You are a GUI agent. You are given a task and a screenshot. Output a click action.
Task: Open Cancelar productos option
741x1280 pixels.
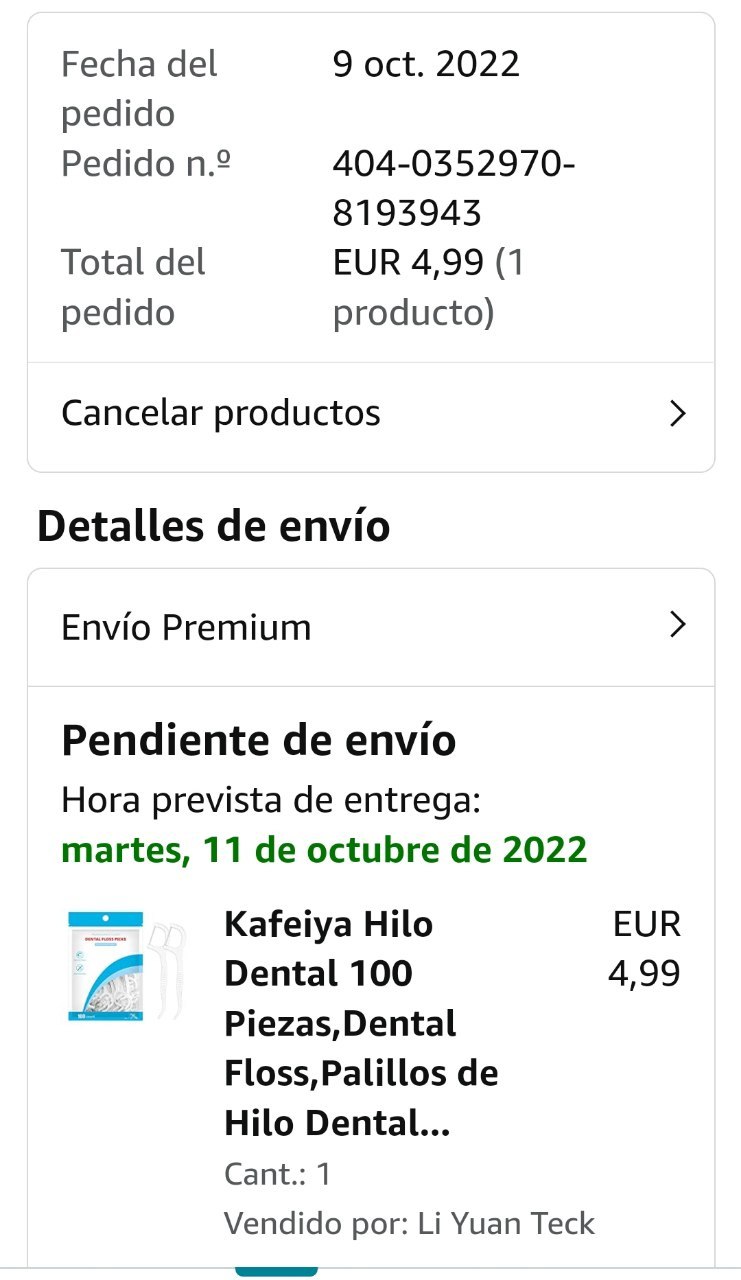point(370,413)
